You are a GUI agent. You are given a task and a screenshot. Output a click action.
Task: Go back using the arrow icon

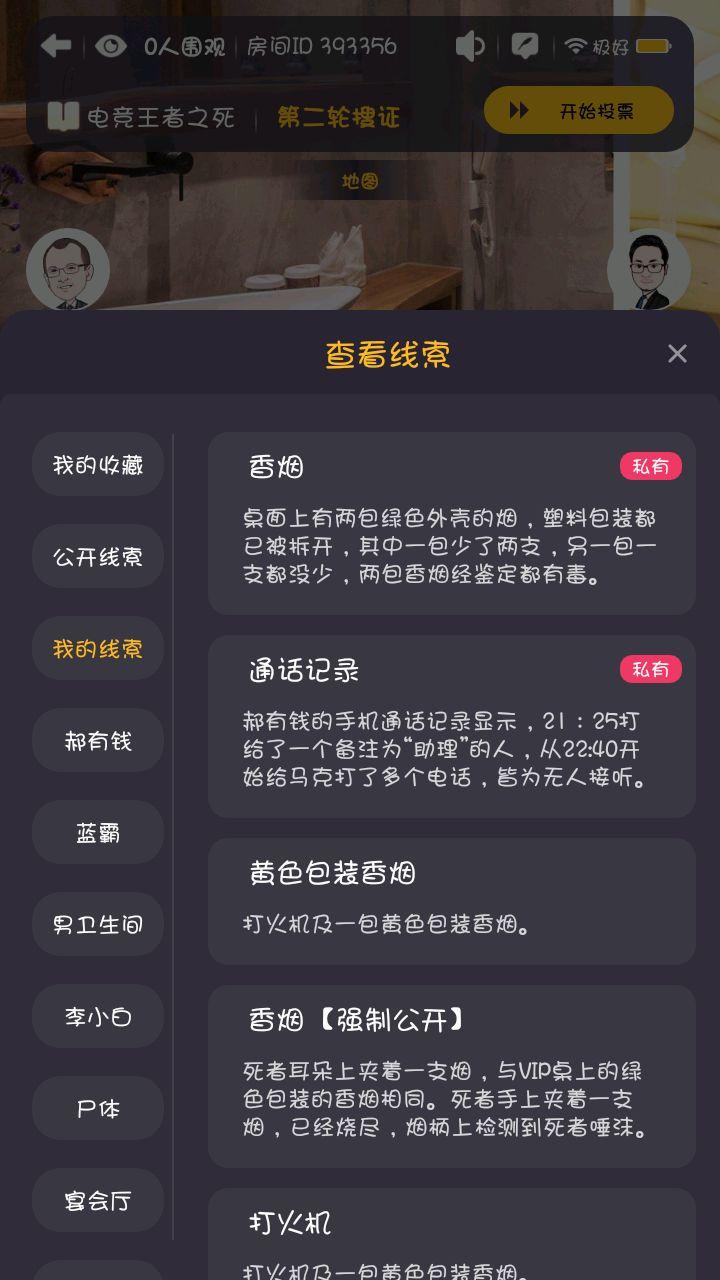coord(56,46)
